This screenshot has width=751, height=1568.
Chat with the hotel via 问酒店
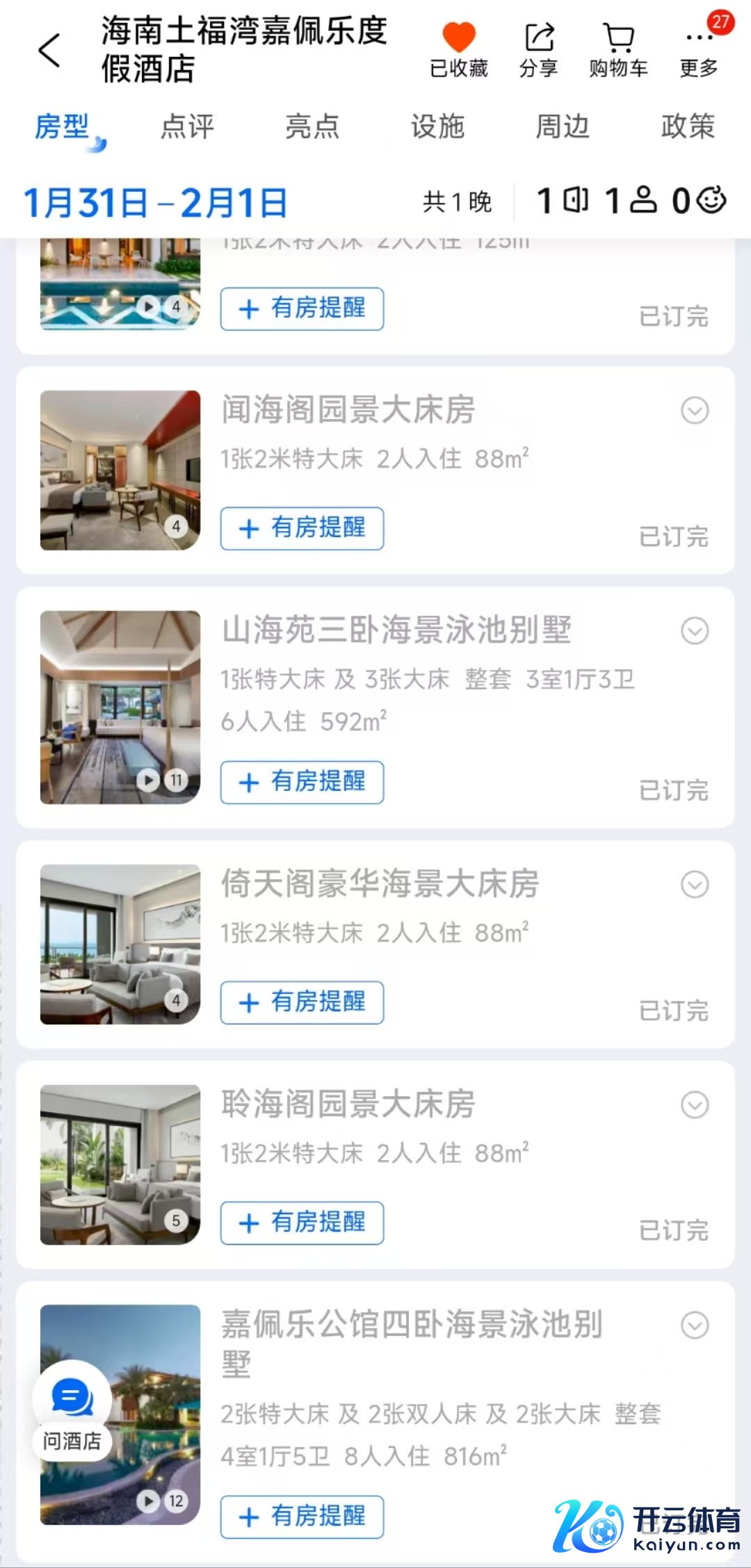pos(72,1410)
